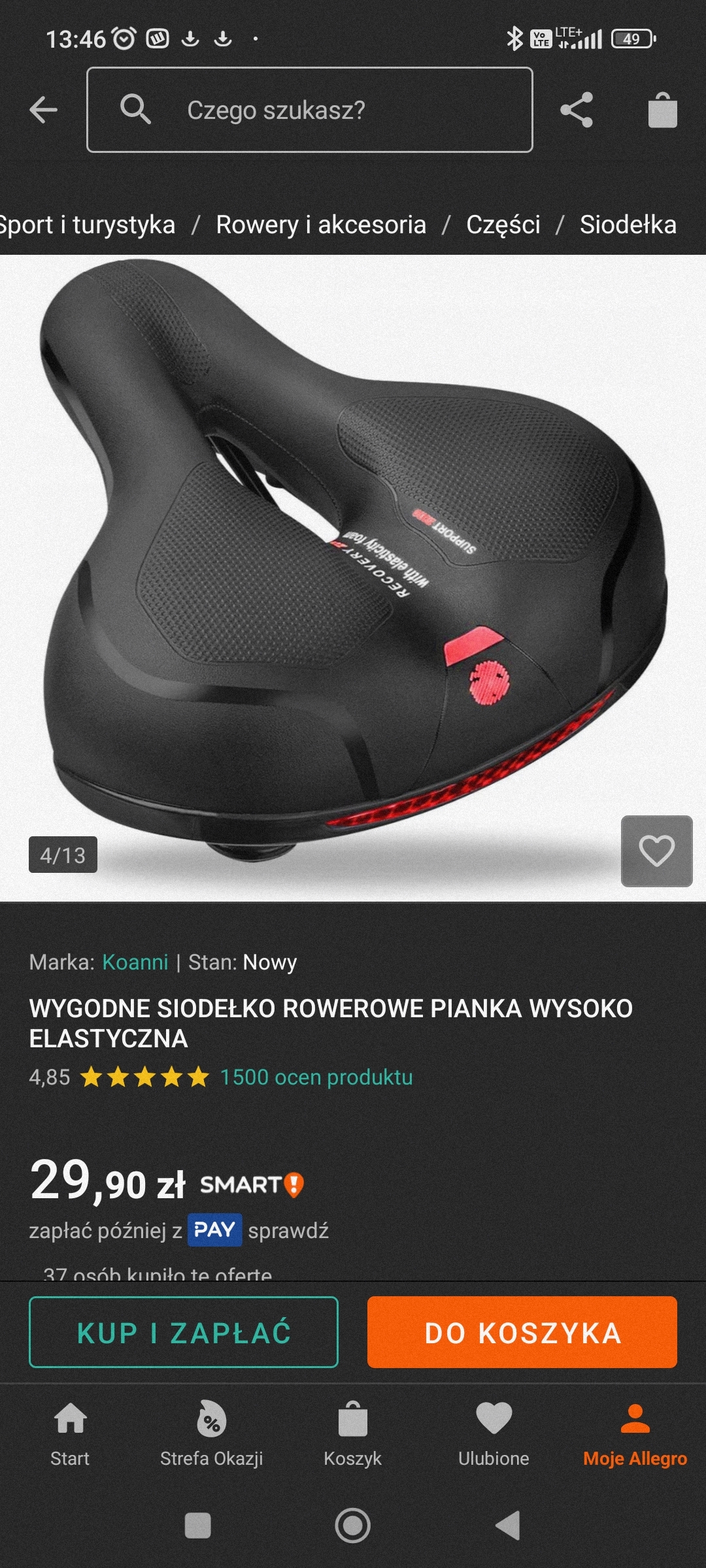
Task: Open the Koanni brand link
Action: click(x=135, y=962)
